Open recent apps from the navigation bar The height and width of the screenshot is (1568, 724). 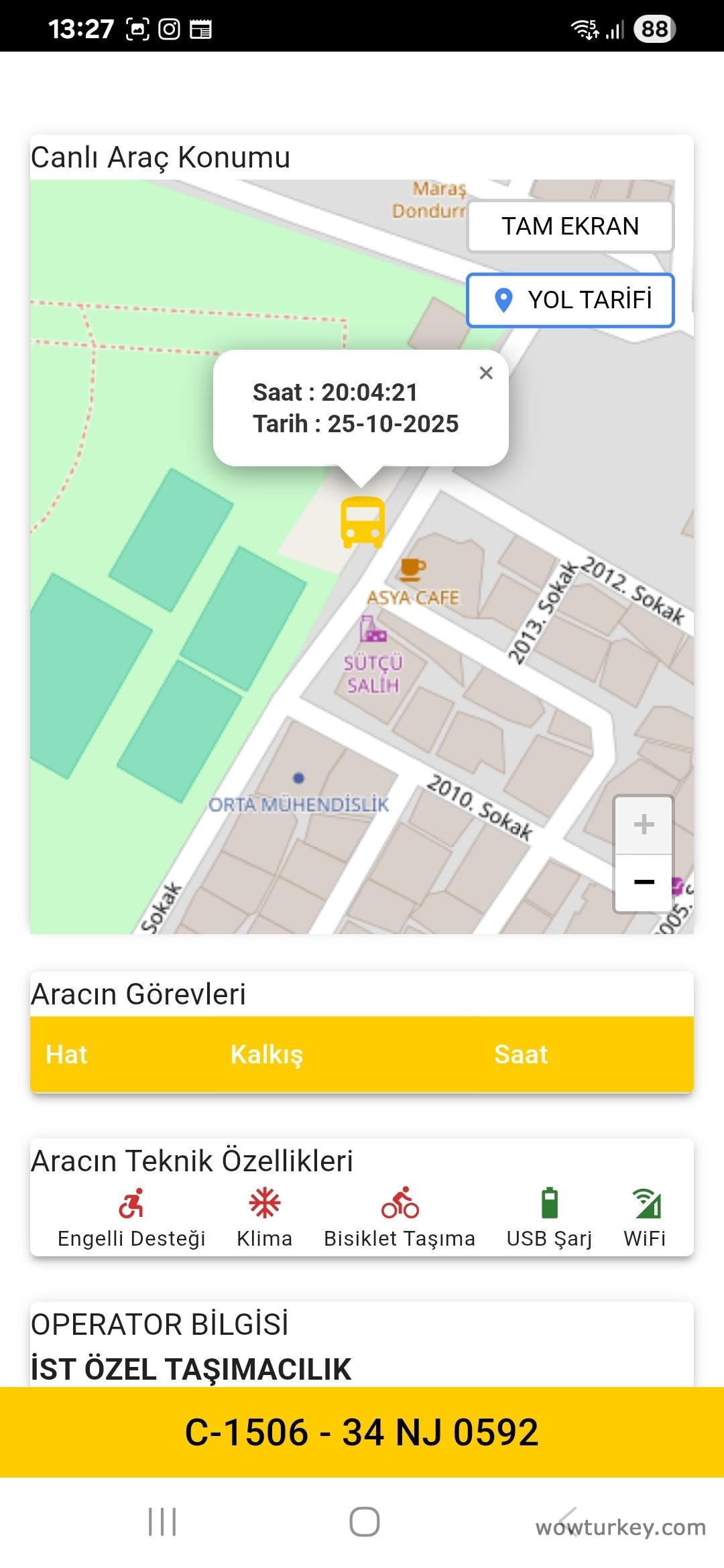pyautogui.click(x=162, y=1521)
